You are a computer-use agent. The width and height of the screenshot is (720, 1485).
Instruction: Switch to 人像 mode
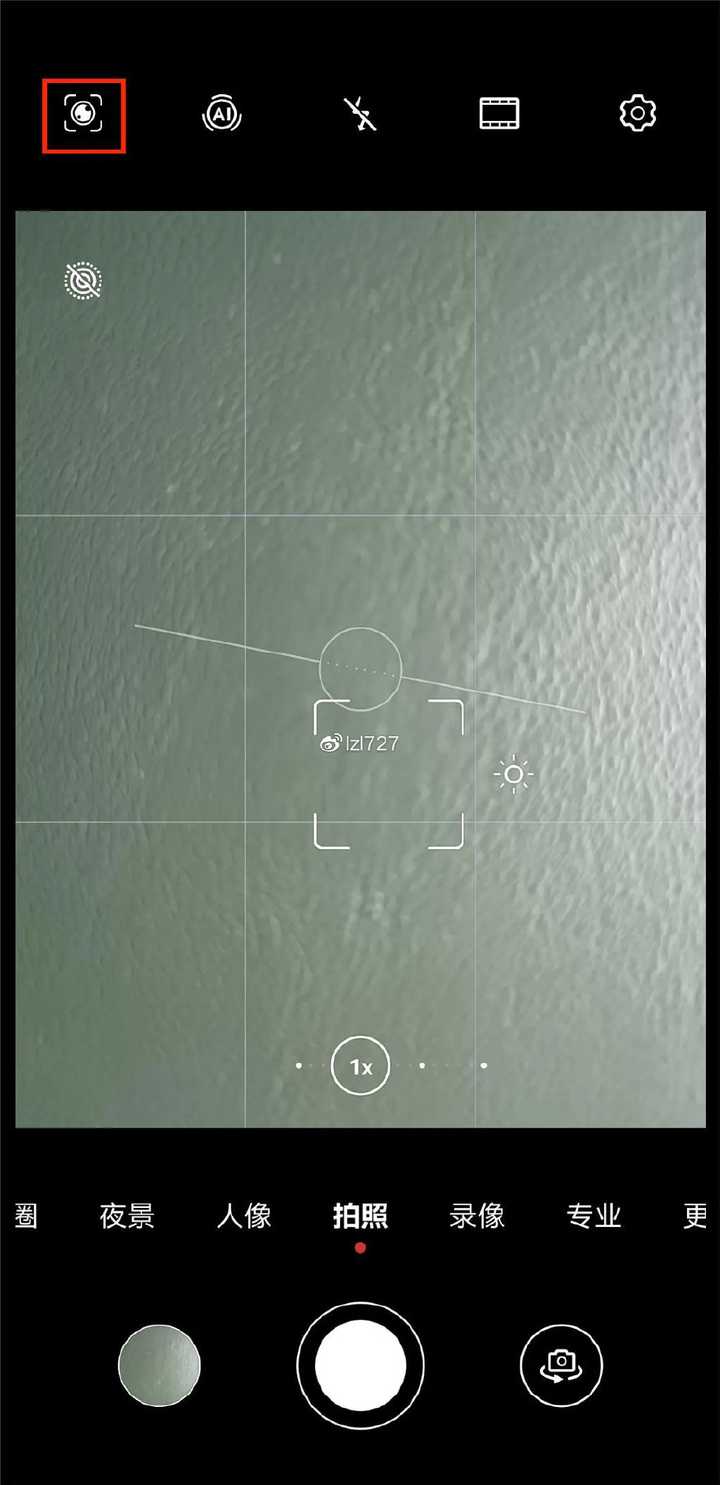[x=244, y=1216]
